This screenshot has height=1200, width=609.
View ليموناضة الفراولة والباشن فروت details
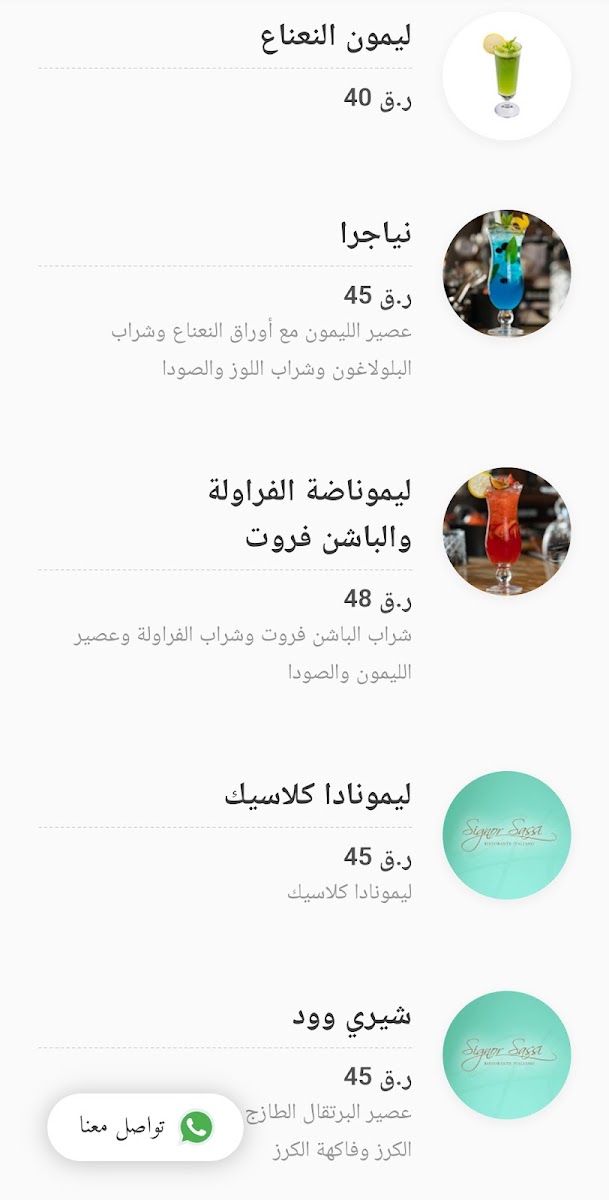click(328, 514)
